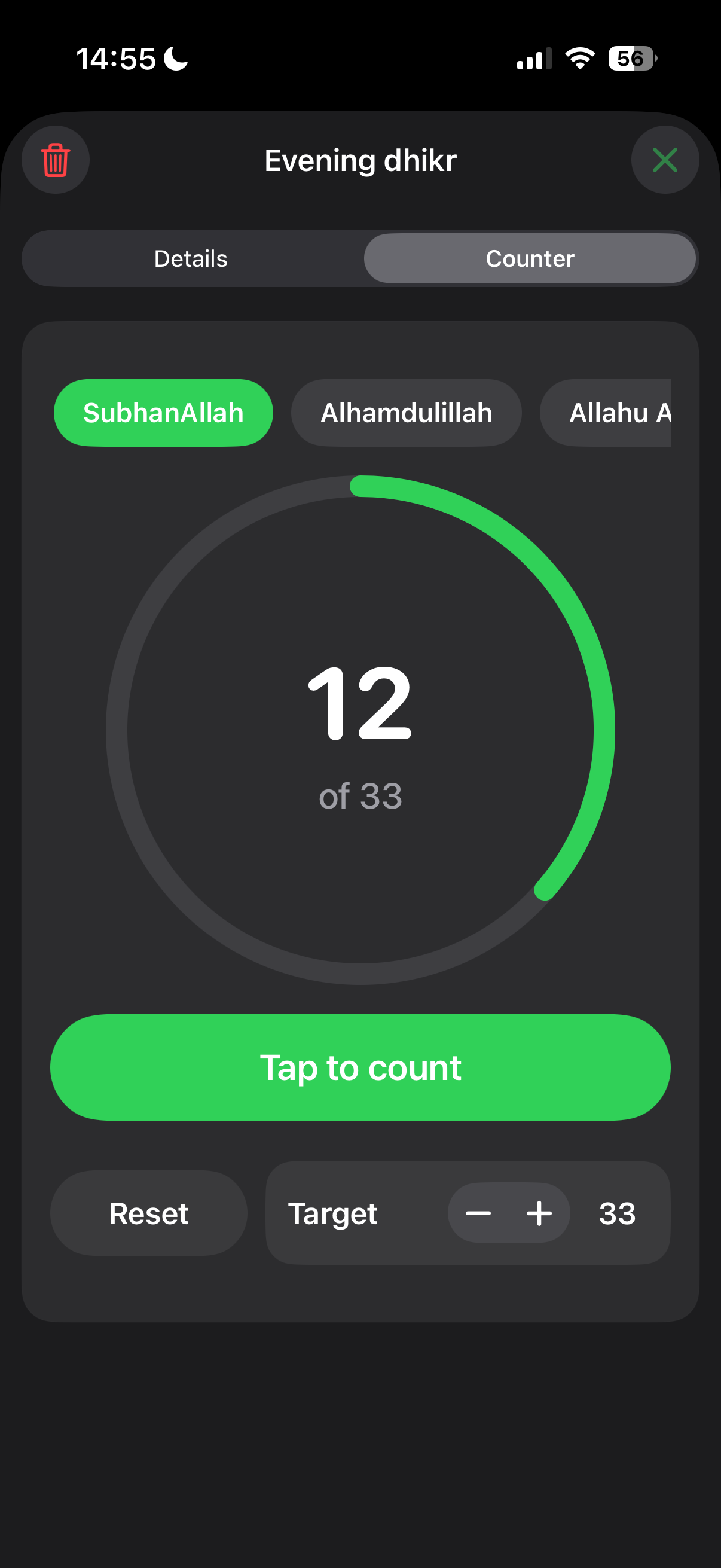Viewport: 721px width, 1568px height.
Task: Select the Alhamdulillah chip
Action: (406, 413)
